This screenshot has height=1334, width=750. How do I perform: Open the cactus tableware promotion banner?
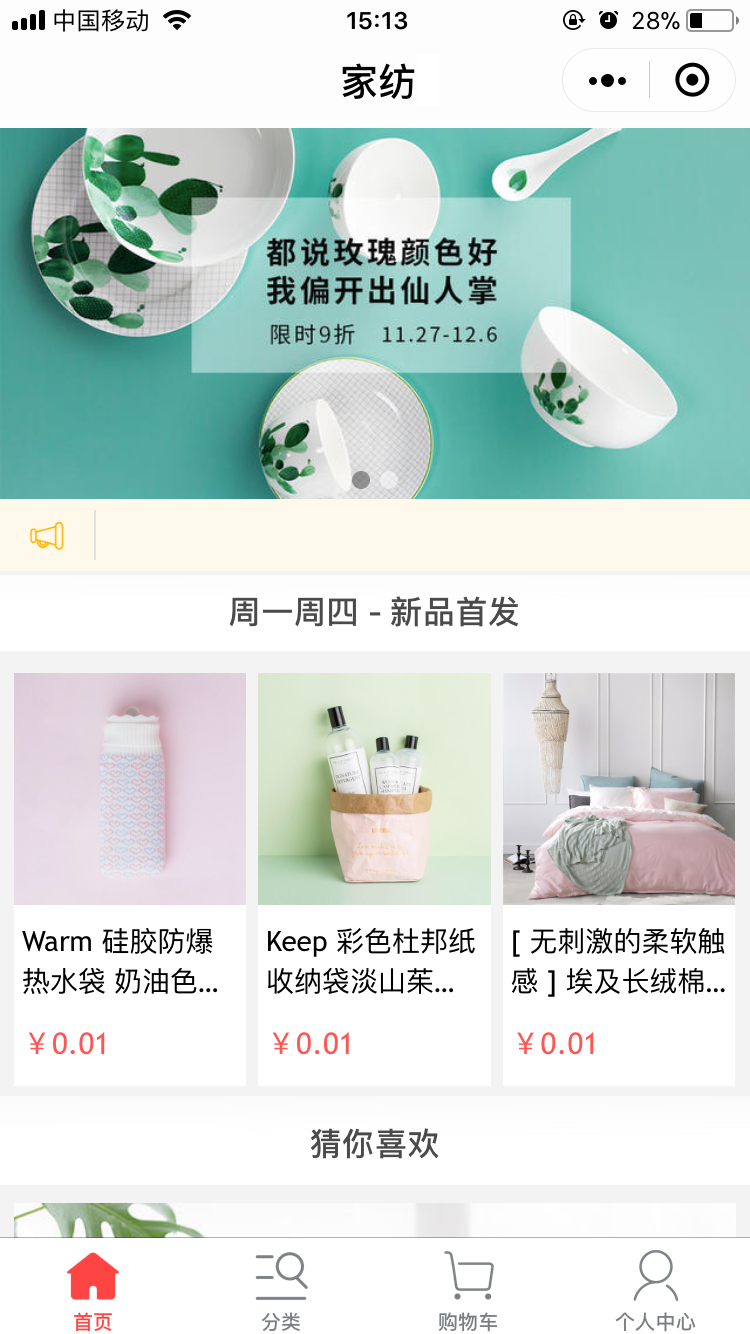coord(375,312)
